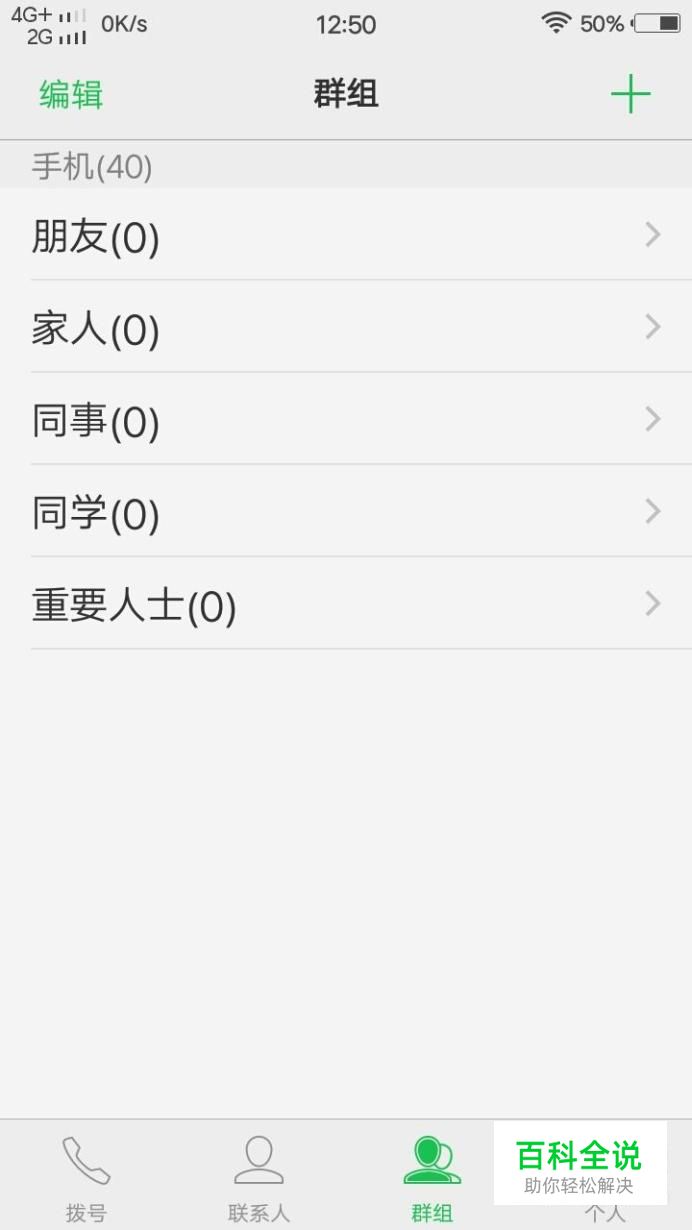Add a new group with plus icon

pyautogui.click(x=630, y=95)
